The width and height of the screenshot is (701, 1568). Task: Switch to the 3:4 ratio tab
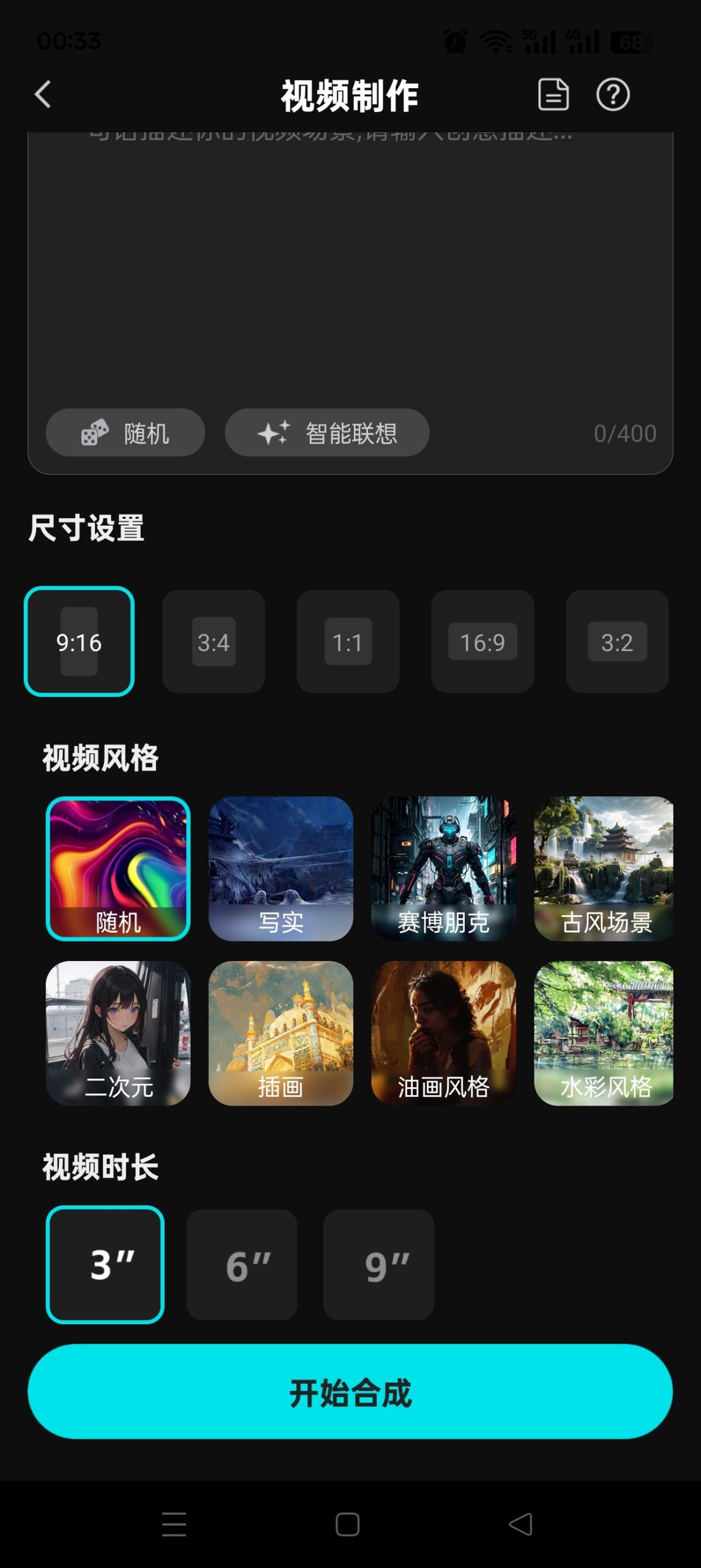(214, 643)
